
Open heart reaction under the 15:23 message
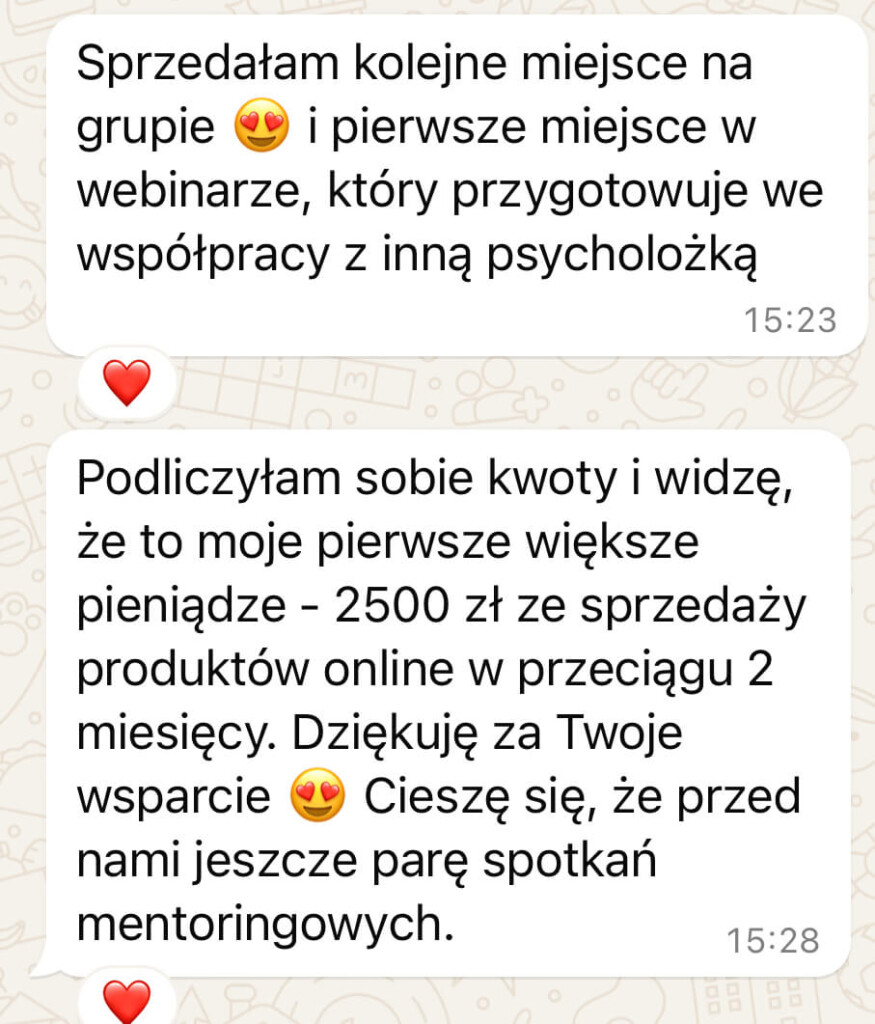126,383
